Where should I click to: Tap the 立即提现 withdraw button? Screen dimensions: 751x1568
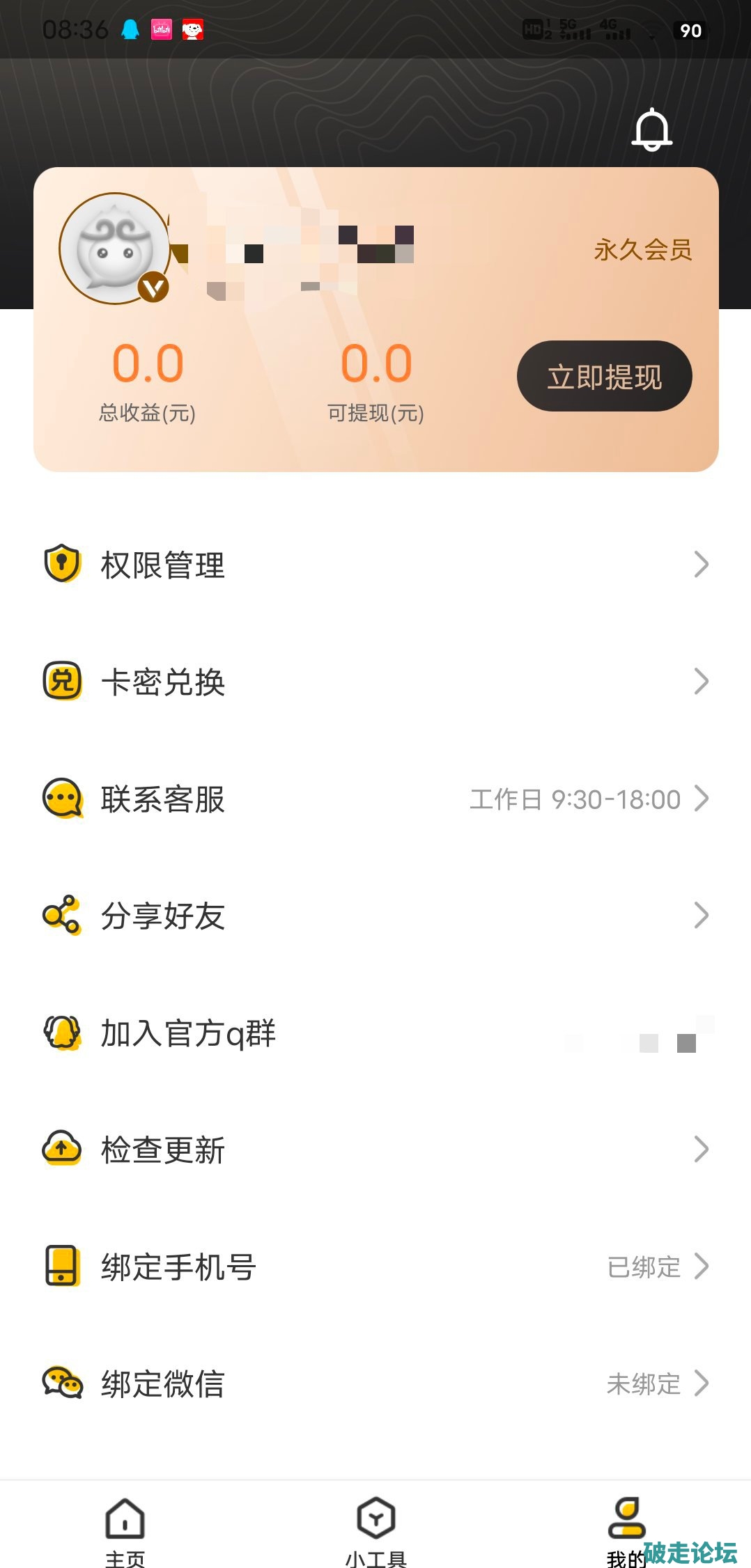(x=604, y=377)
